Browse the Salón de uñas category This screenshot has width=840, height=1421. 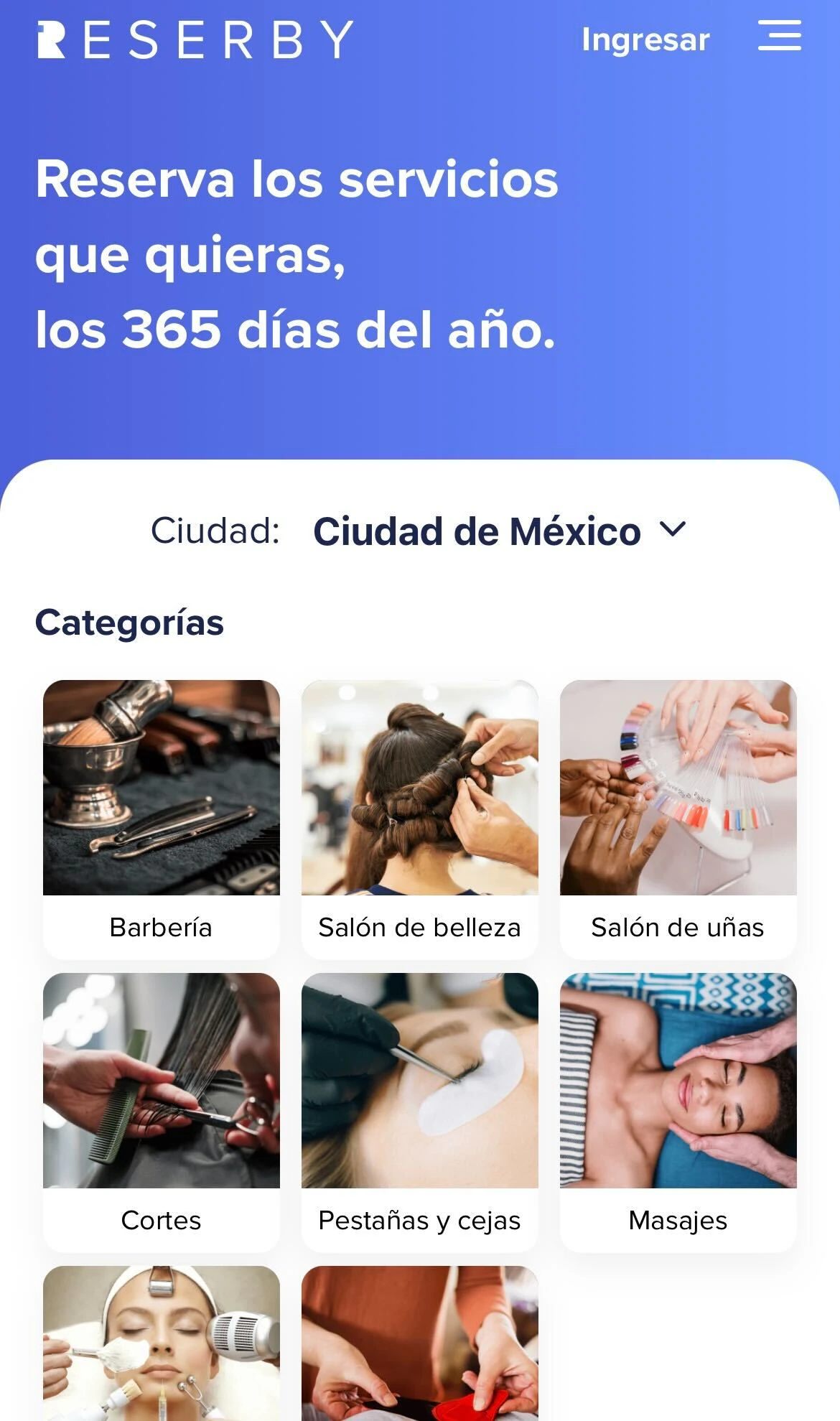(678, 819)
